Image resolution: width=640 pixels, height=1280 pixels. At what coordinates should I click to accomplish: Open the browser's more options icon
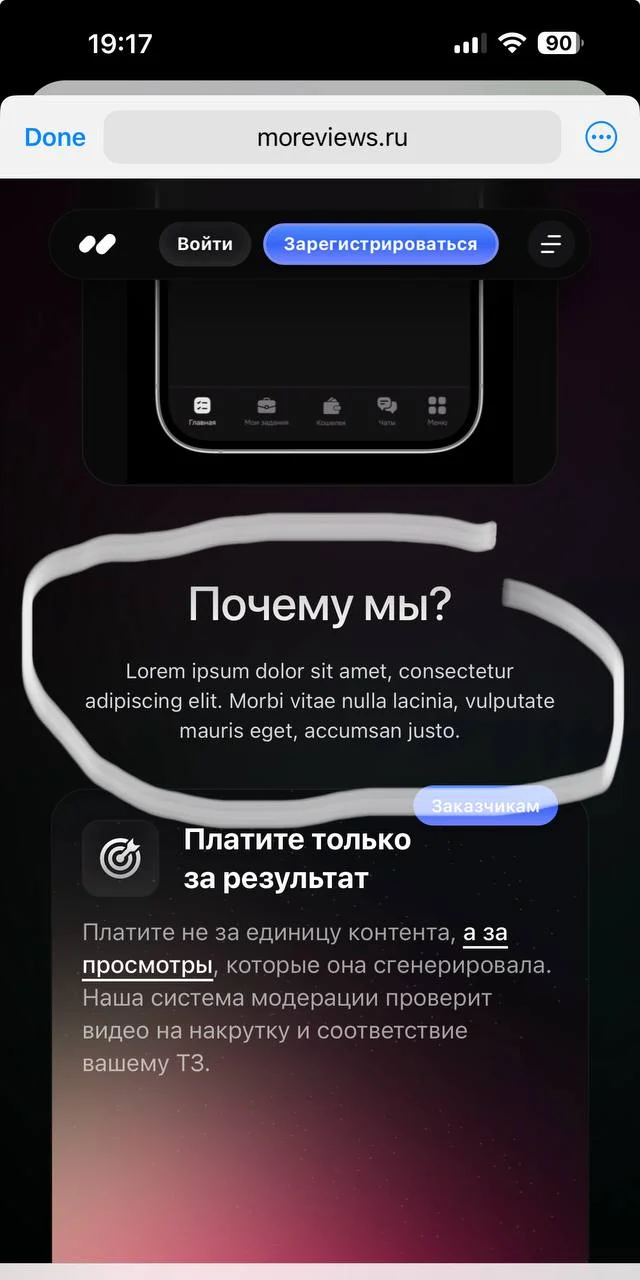pyautogui.click(x=601, y=138)
